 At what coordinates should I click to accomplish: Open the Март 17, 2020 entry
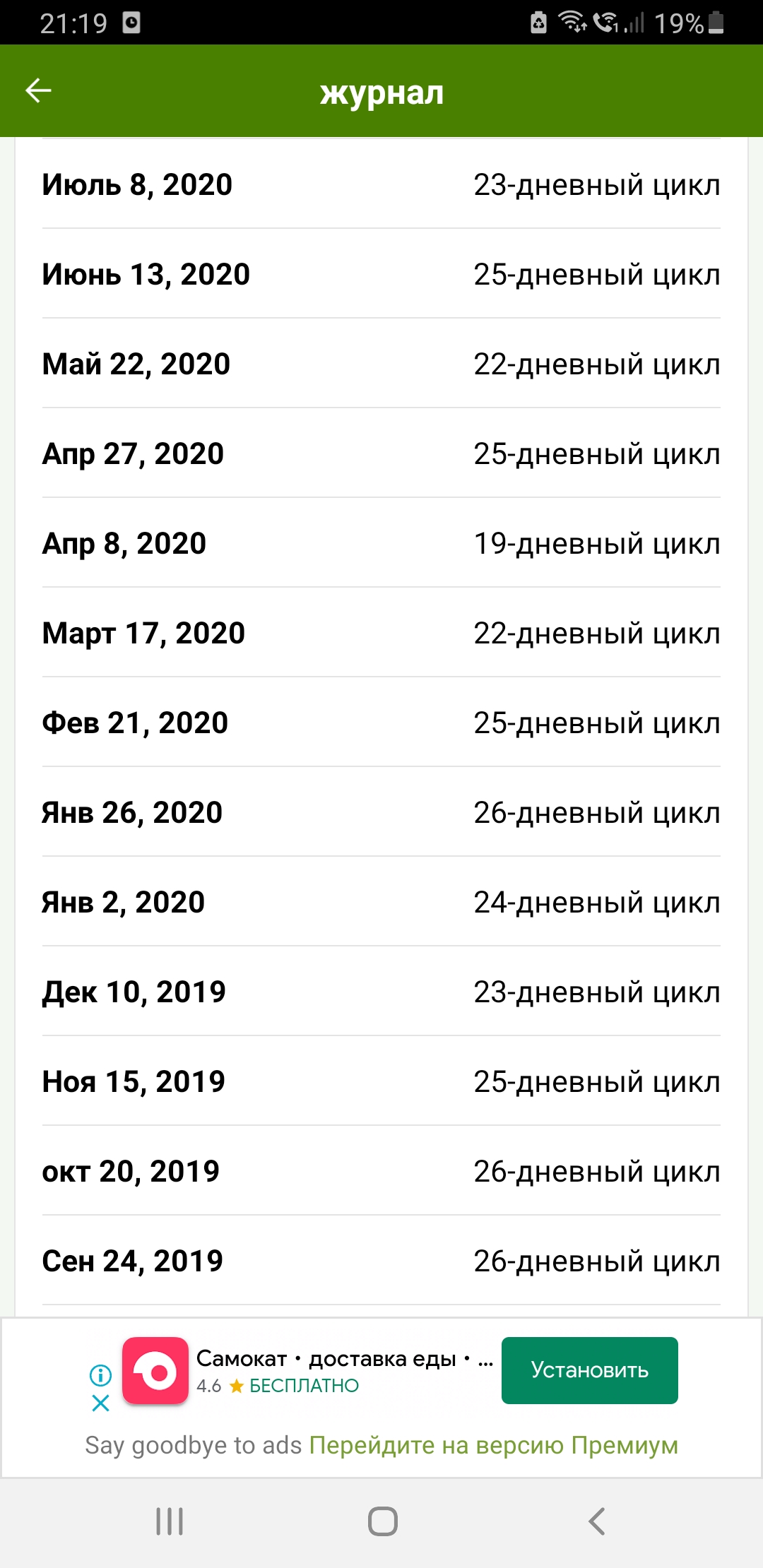[381, 633]
